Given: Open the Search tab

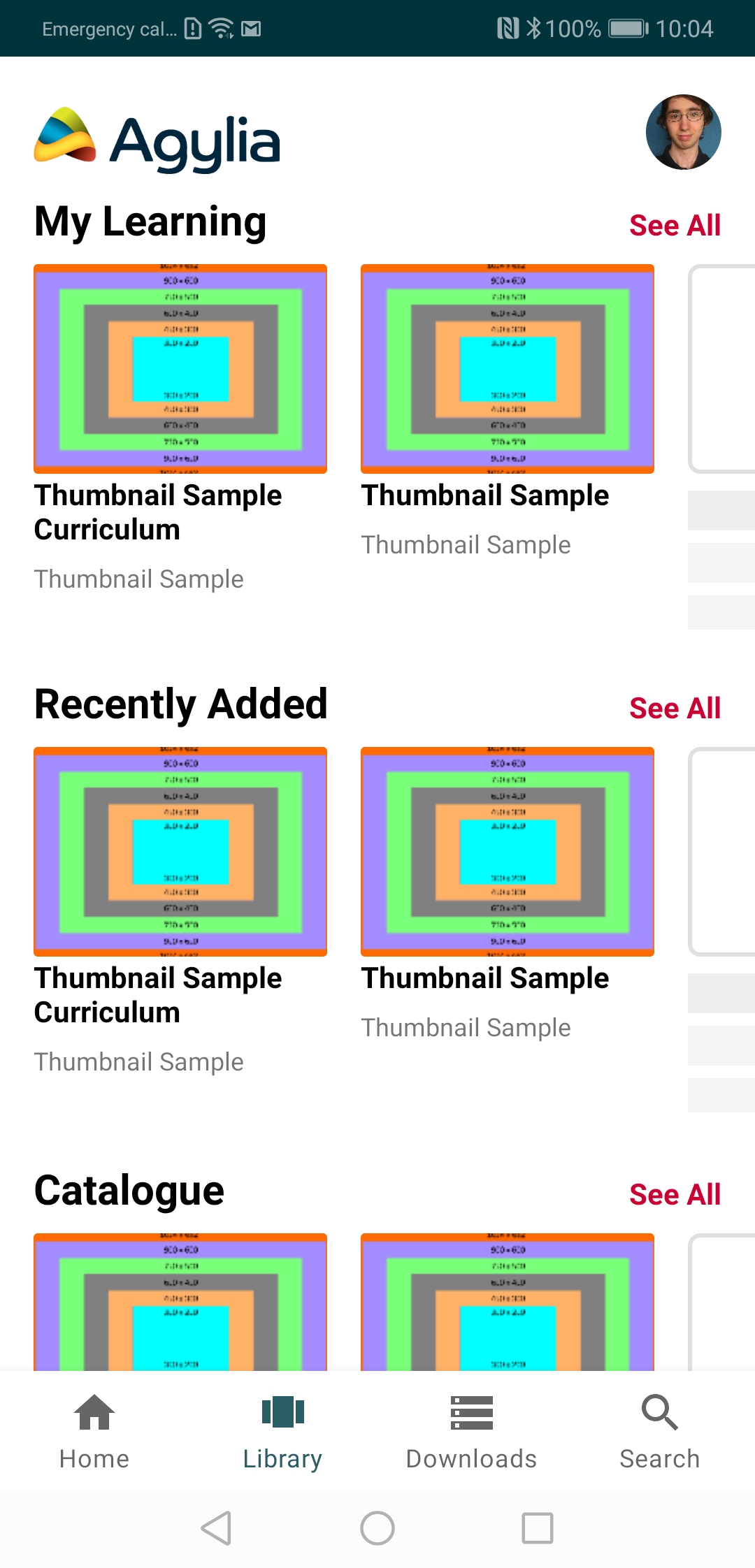Looking at the screenshot, I should 660,1431.
